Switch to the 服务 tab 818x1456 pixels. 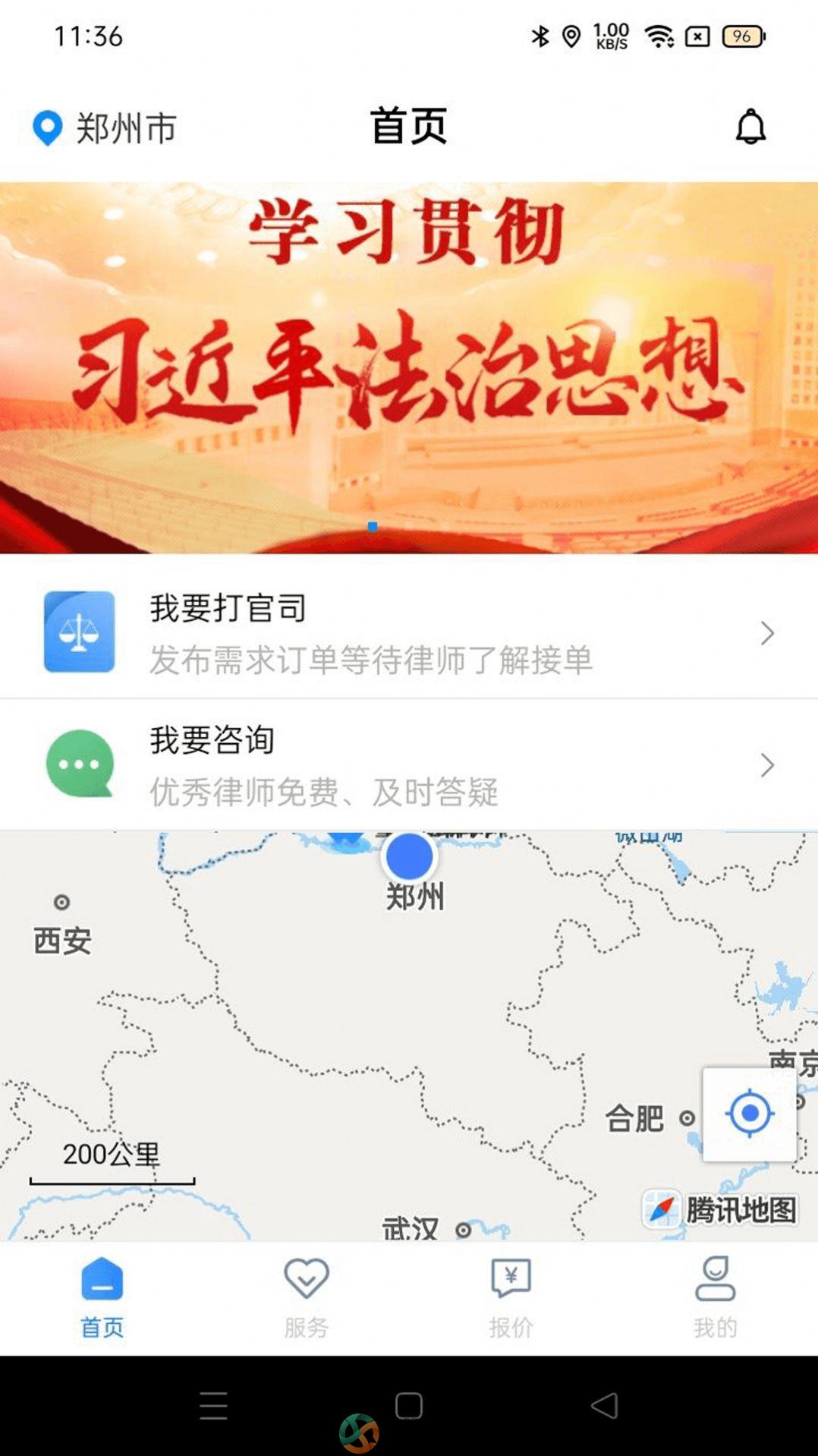(307, 1297)
